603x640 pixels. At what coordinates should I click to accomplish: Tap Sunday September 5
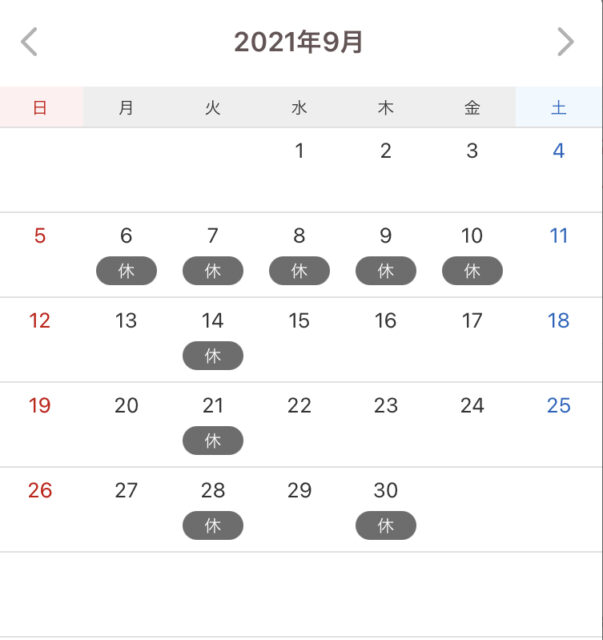coord(40,237)
